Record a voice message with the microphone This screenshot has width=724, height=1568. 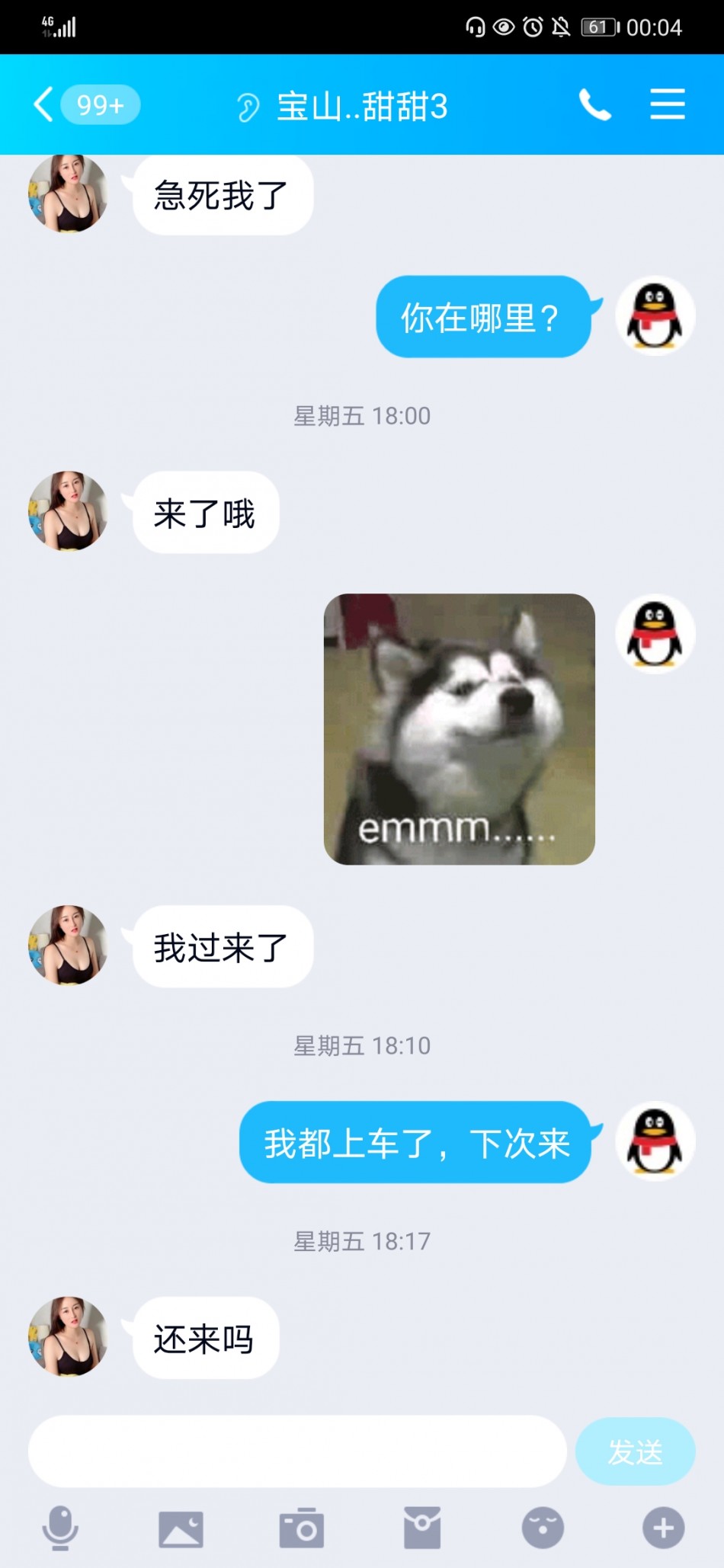[x=59, y=1528]
